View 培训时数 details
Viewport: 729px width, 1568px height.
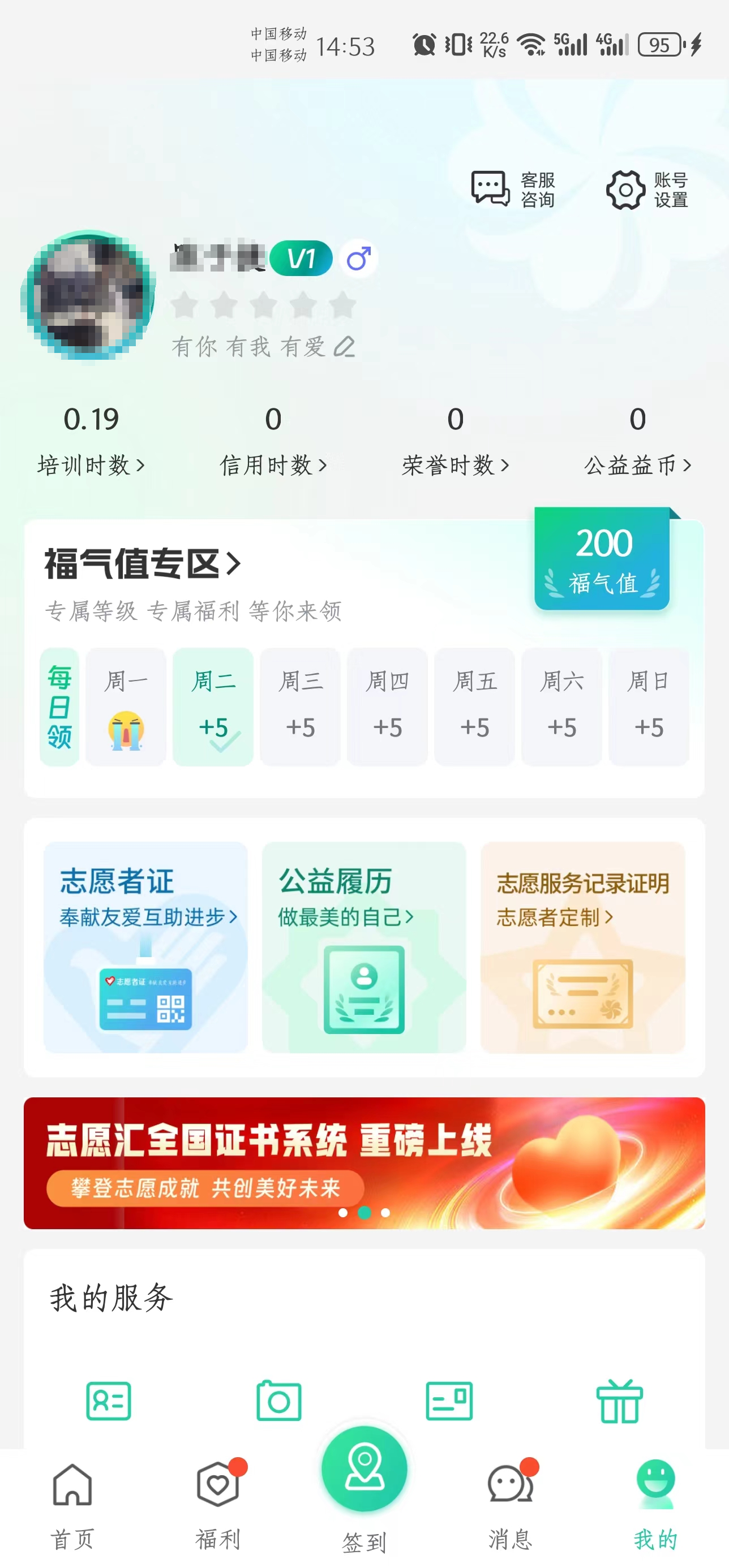point(91,465)
